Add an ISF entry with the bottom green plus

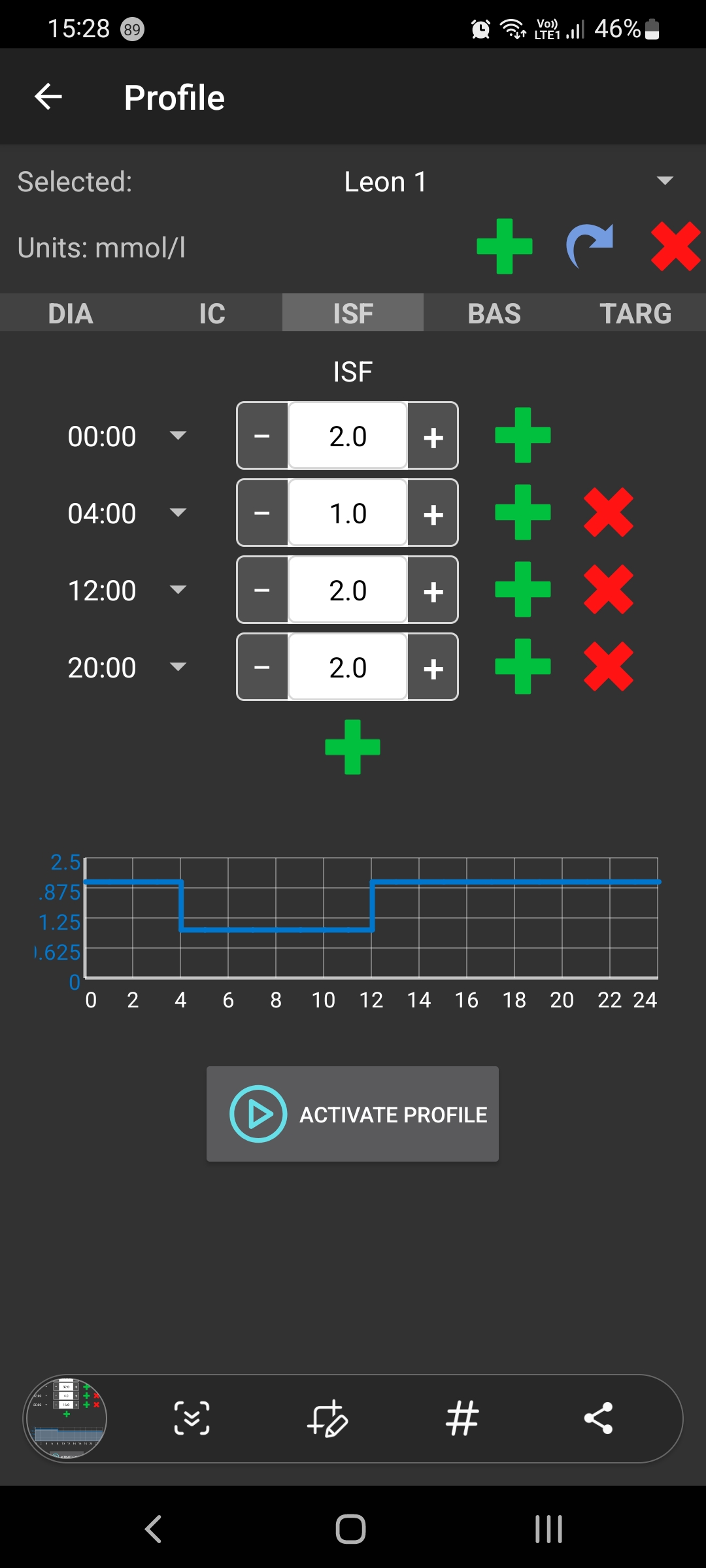(x=352, y=747)
